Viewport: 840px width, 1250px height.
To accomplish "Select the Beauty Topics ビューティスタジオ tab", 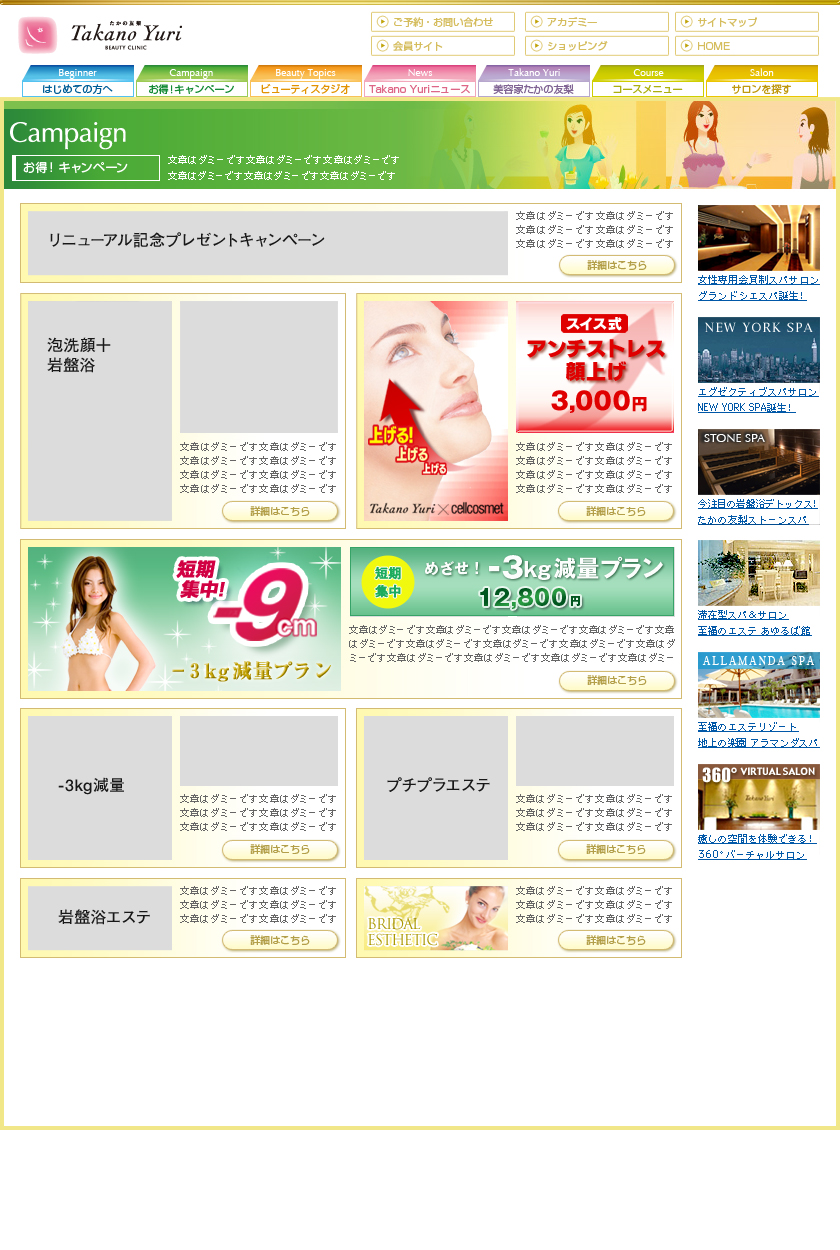I will [x=305, y=82].
